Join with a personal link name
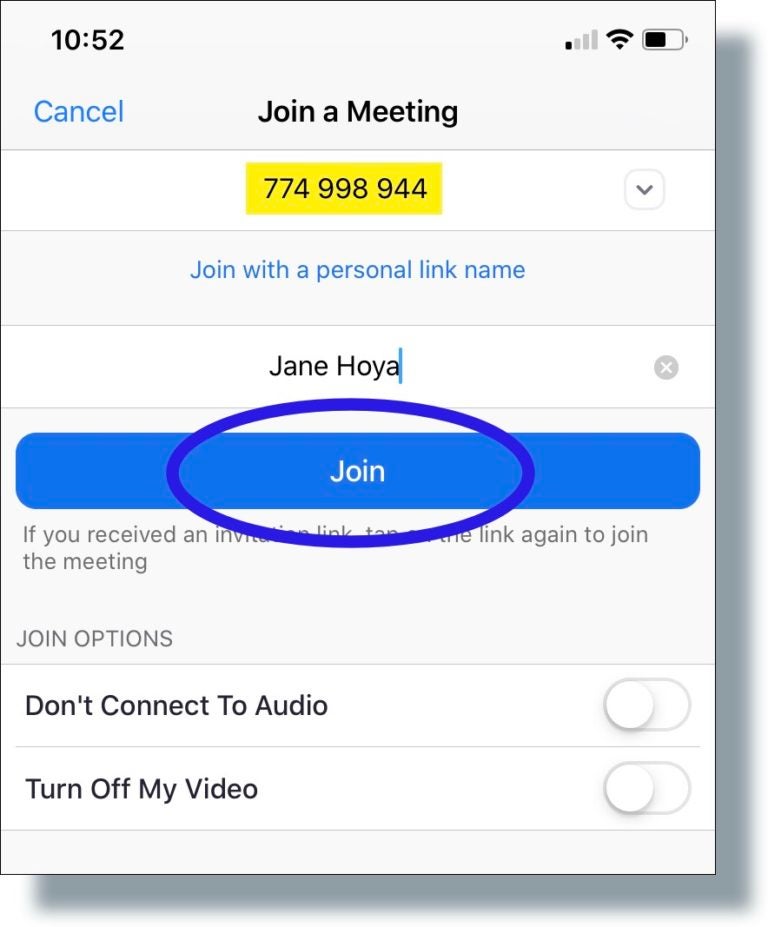 [x=357, y=270]
